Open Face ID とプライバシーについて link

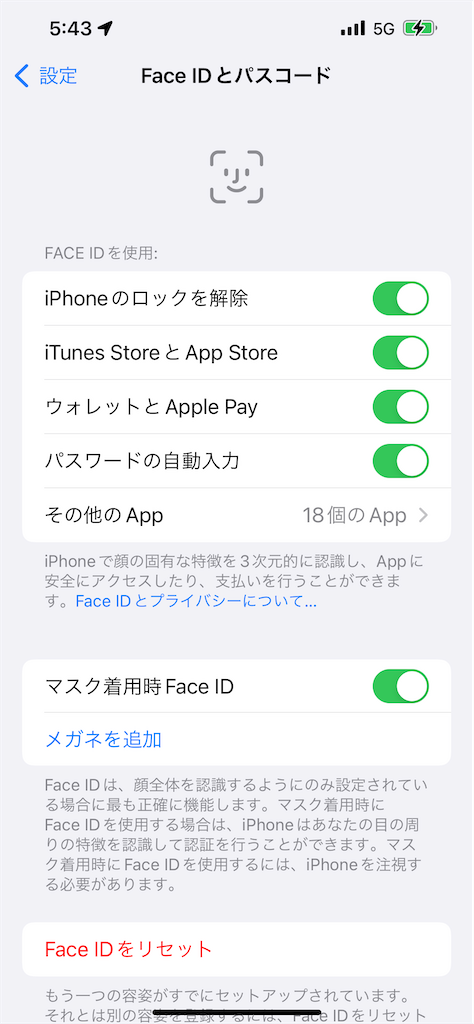(197, 601)
